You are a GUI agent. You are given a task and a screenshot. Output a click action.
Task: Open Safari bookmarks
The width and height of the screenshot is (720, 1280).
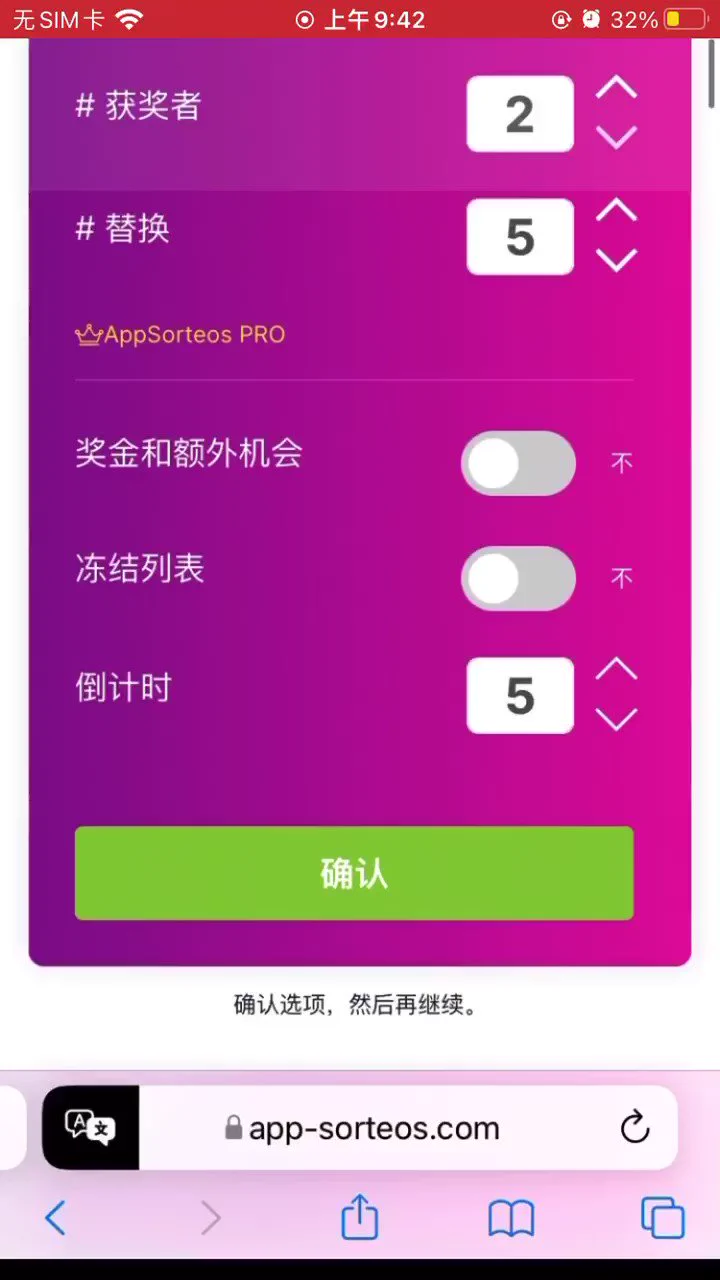[x=511, y=1218]
